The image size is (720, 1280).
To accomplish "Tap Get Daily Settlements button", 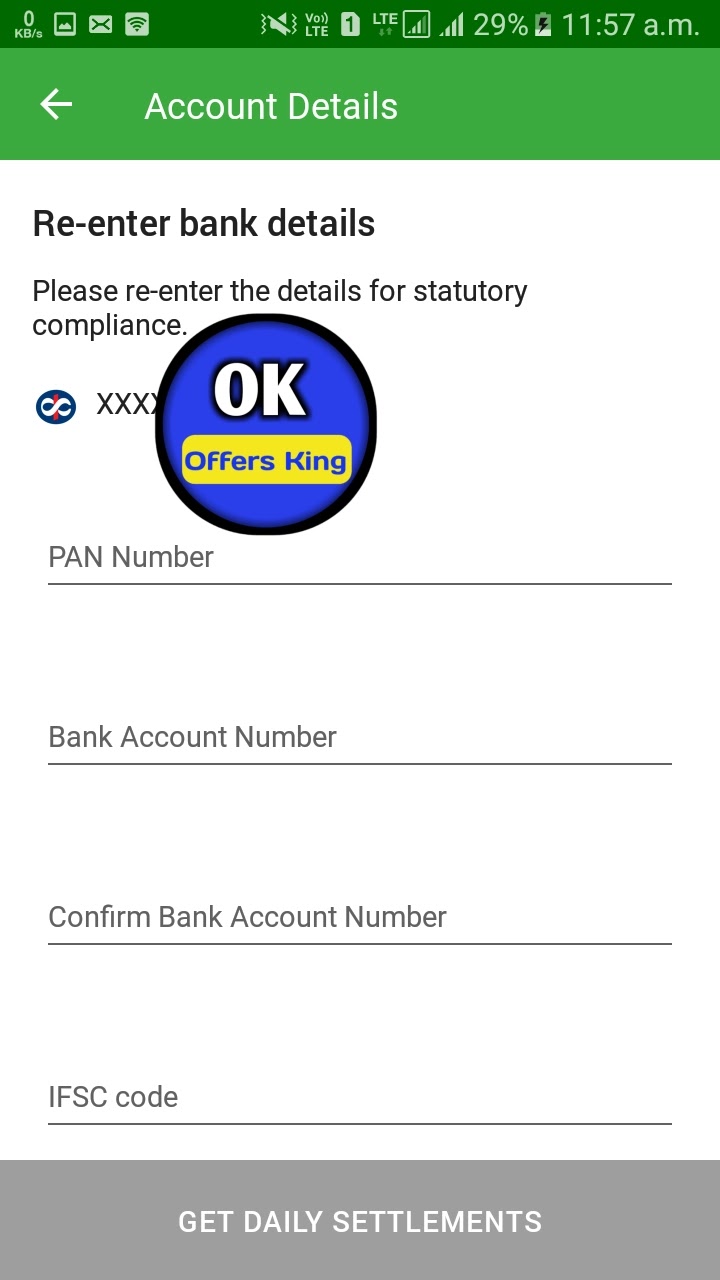I will click(360, 1221).
